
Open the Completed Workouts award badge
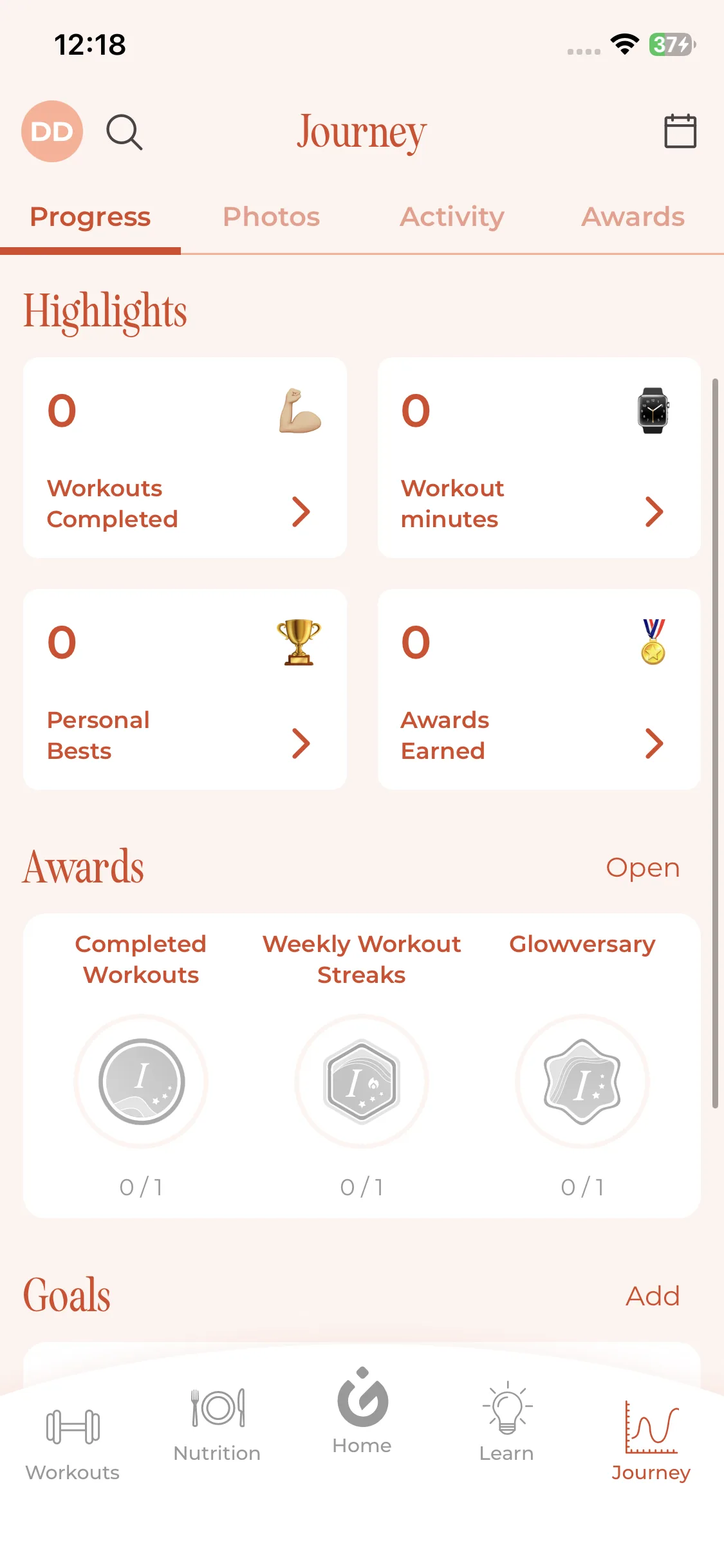[x=141, y=1081]
